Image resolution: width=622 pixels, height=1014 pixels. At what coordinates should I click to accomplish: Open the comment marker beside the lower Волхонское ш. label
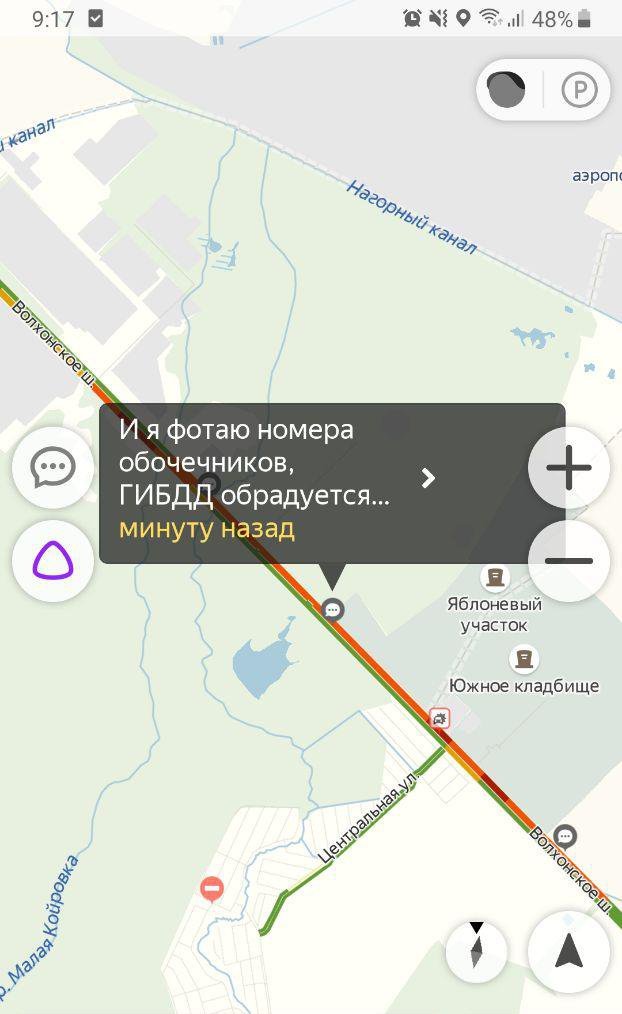pyautogui.click(x=566, y=836)
